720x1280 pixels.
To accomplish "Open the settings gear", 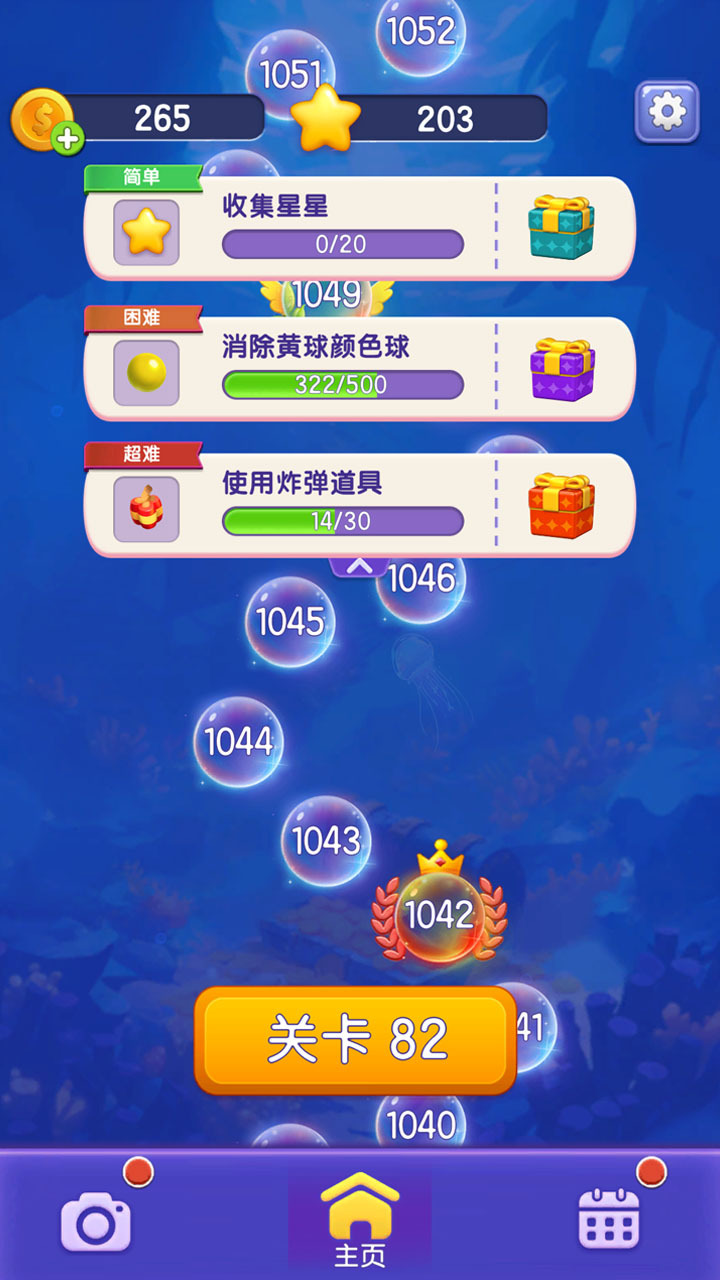I will (x=667, y=112).
